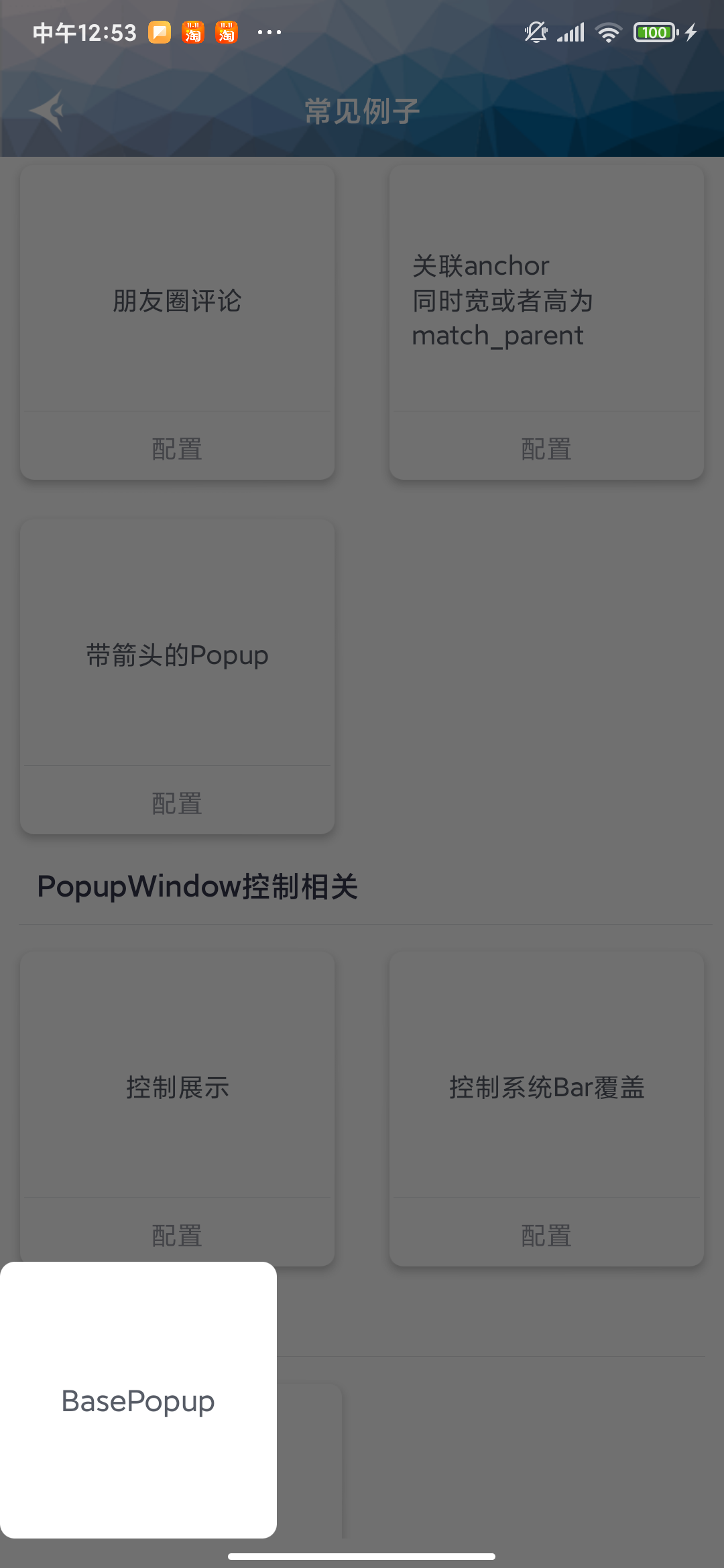Image resolution: width=724 pixels, height=1568 pixels.
Task: Go back using the arrow icon
Action: tap(47, 111)
